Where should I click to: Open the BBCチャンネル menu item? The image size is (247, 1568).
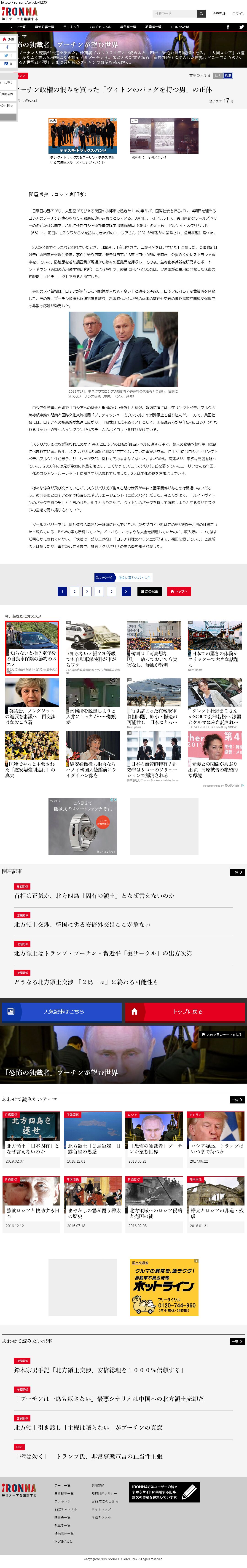tap(99, 27)
